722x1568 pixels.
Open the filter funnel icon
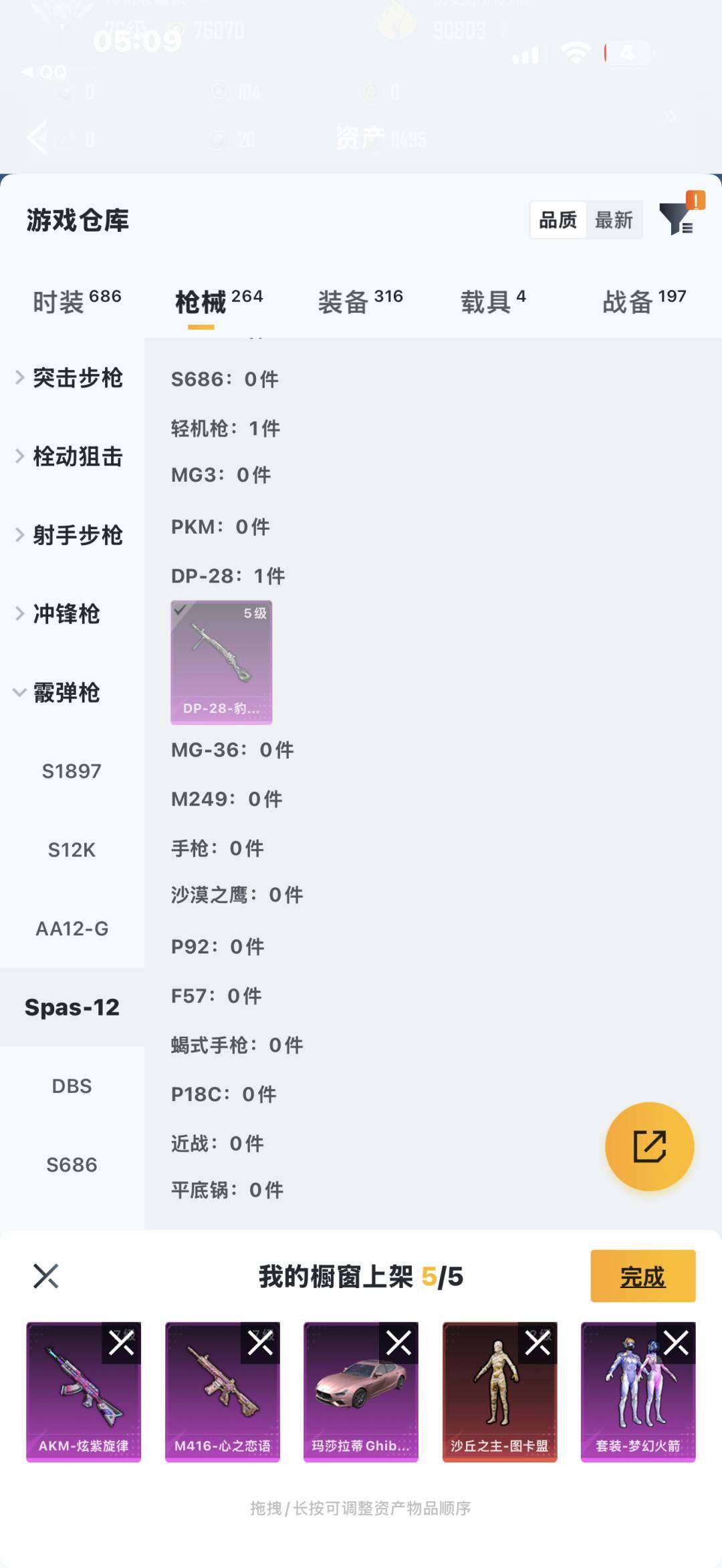pyautogui.click(x=677, y=219)
